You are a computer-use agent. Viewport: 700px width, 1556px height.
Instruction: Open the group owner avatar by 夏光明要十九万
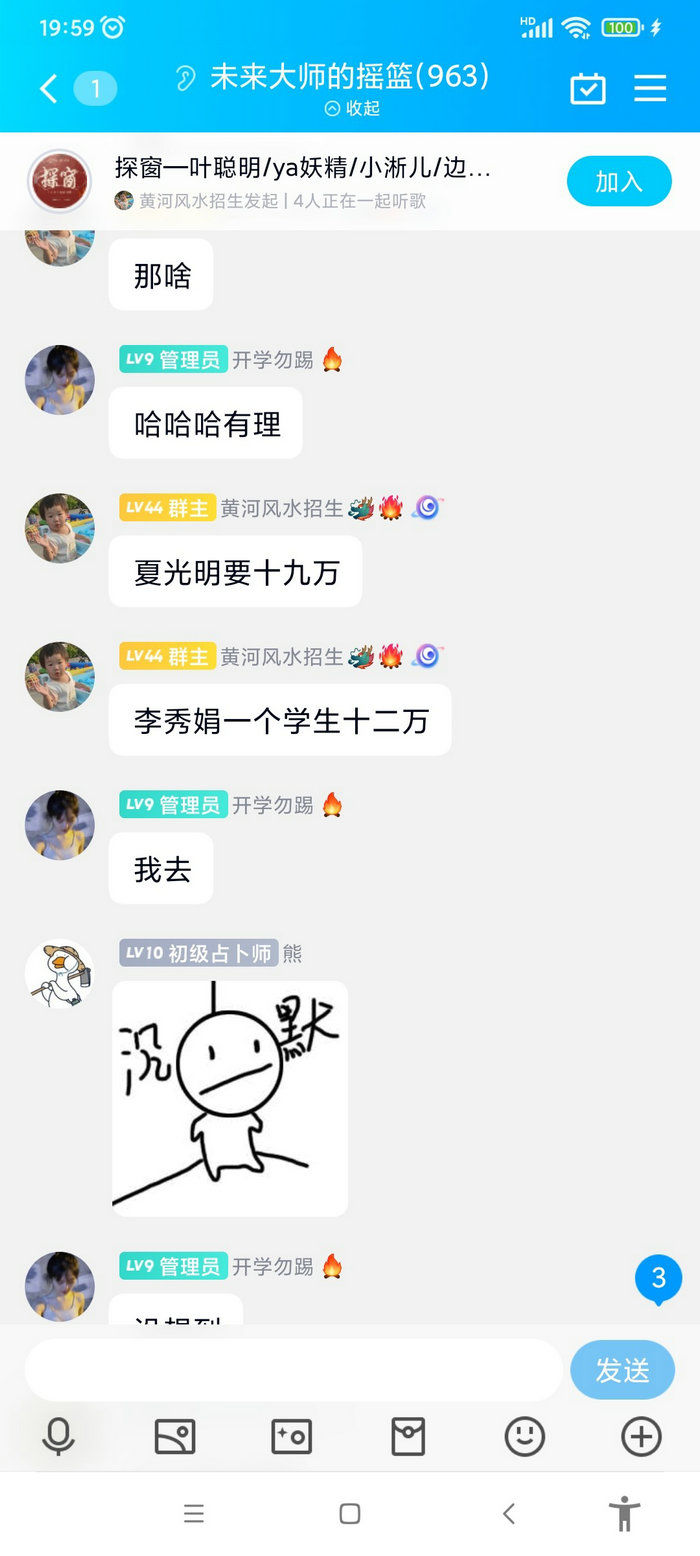pos(60,528)
